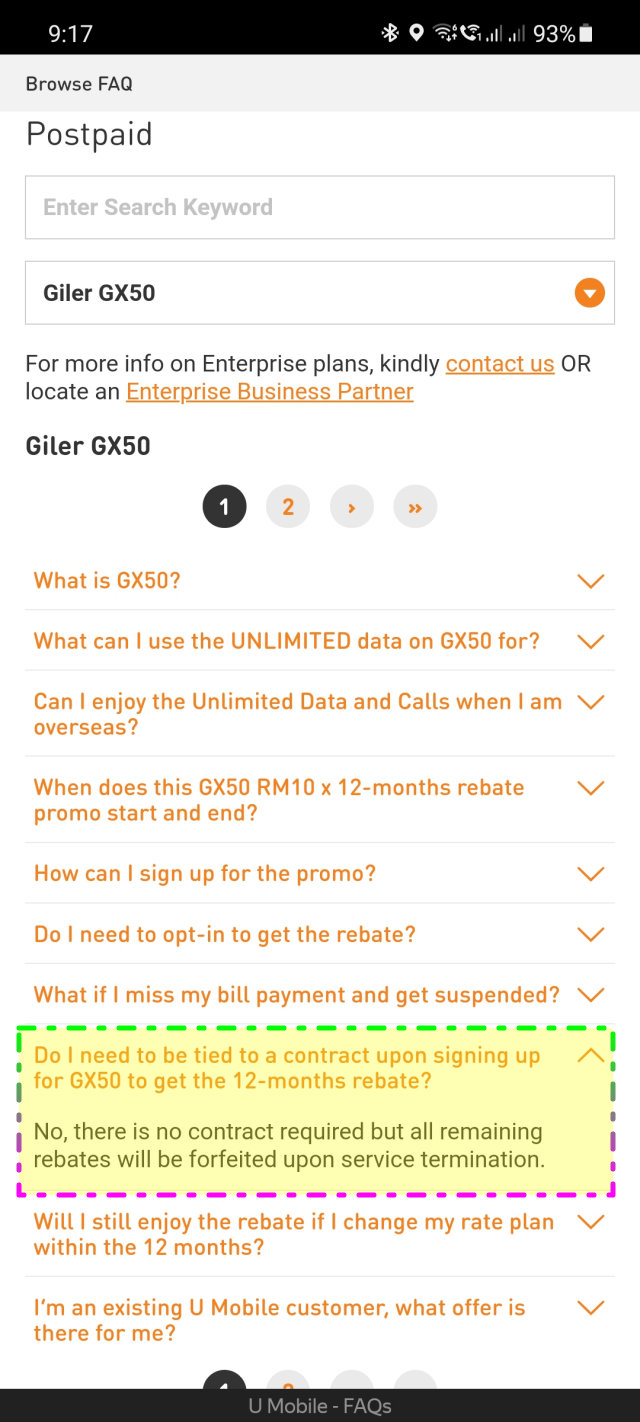Expand the UNLIMITED data usage question
This screenshot has width=640, height=1422.
point(320,641)
